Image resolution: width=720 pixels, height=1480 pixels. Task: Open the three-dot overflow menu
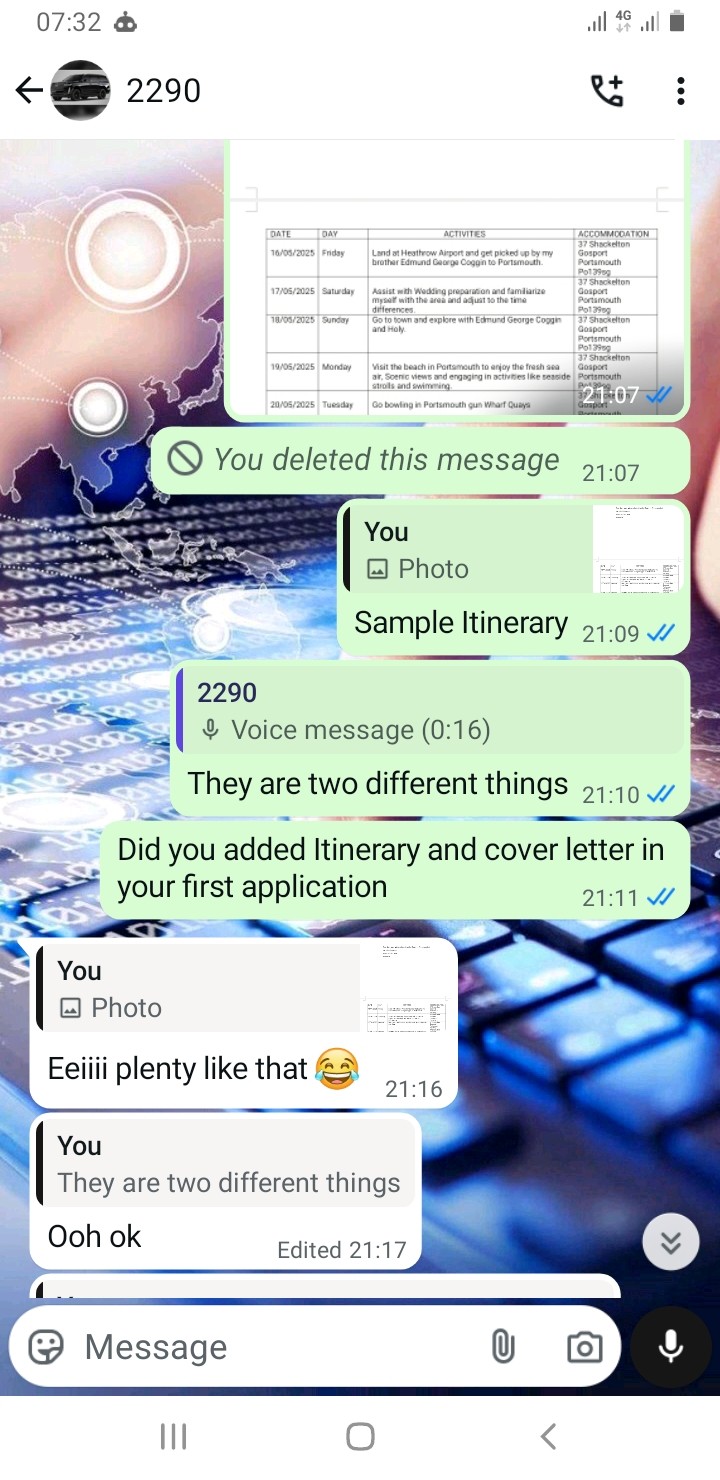[681, 91]
